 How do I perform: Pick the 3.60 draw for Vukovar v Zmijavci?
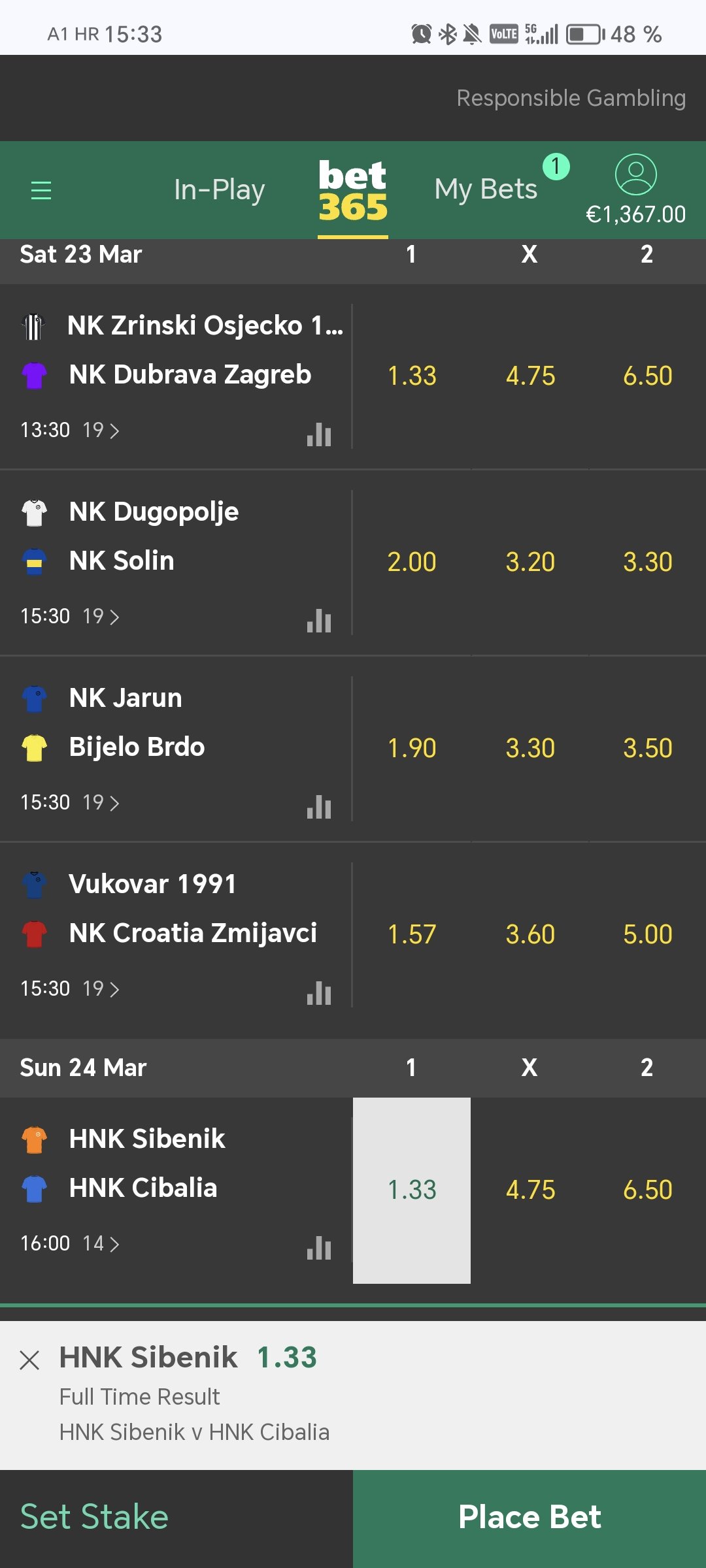pos(530,935)
